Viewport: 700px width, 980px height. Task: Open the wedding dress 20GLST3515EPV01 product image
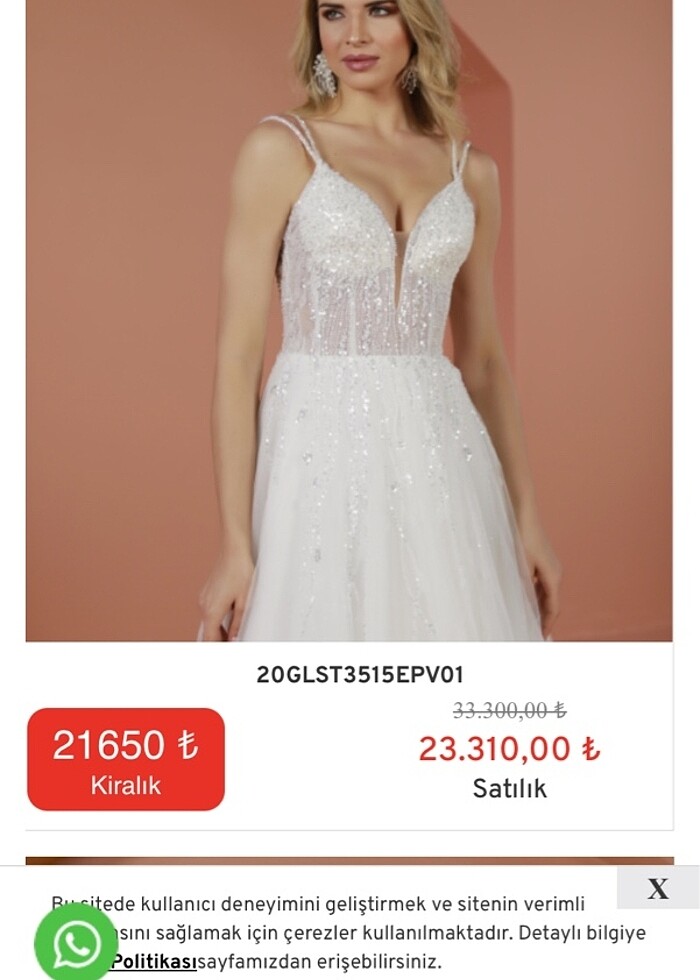pos(349,320)
